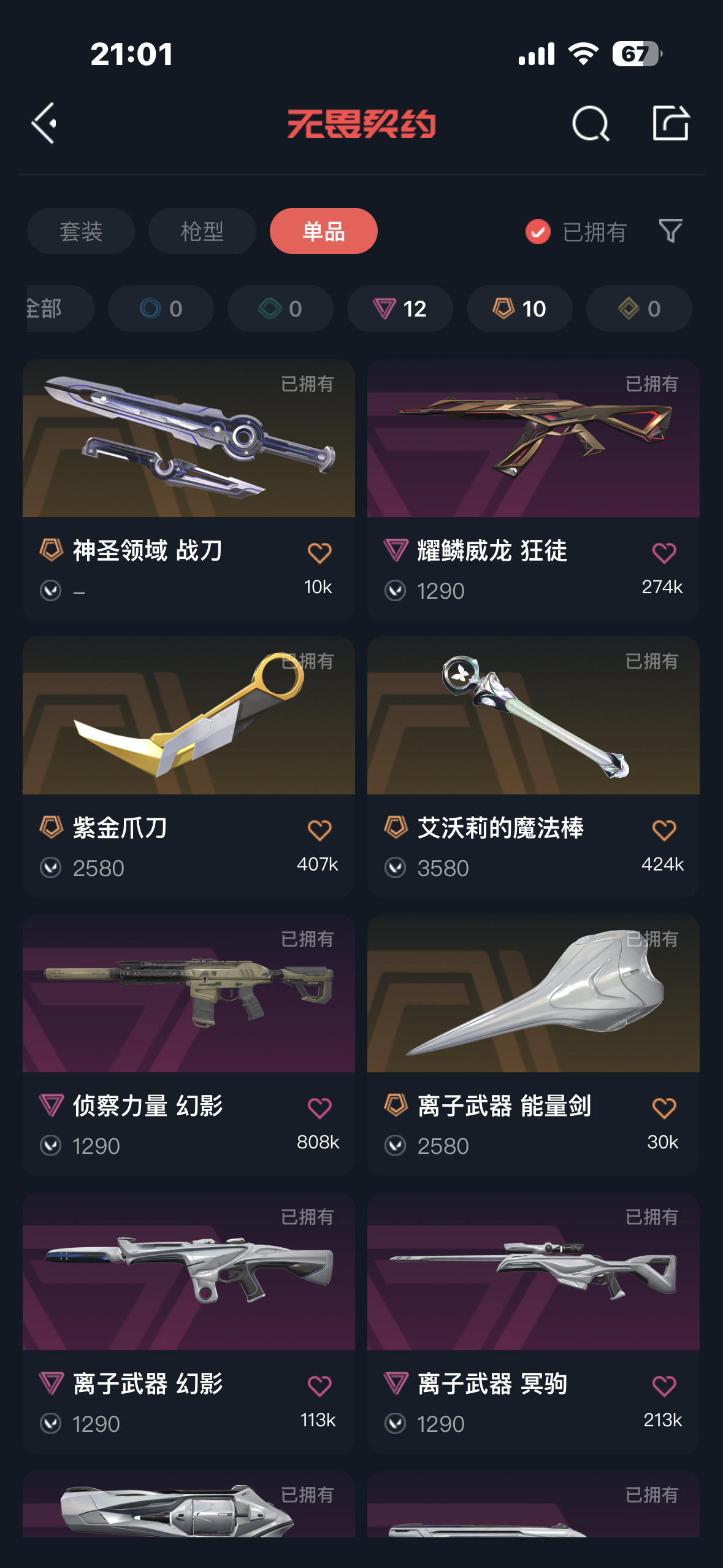Open the filter funnel icon

(670, 231)
